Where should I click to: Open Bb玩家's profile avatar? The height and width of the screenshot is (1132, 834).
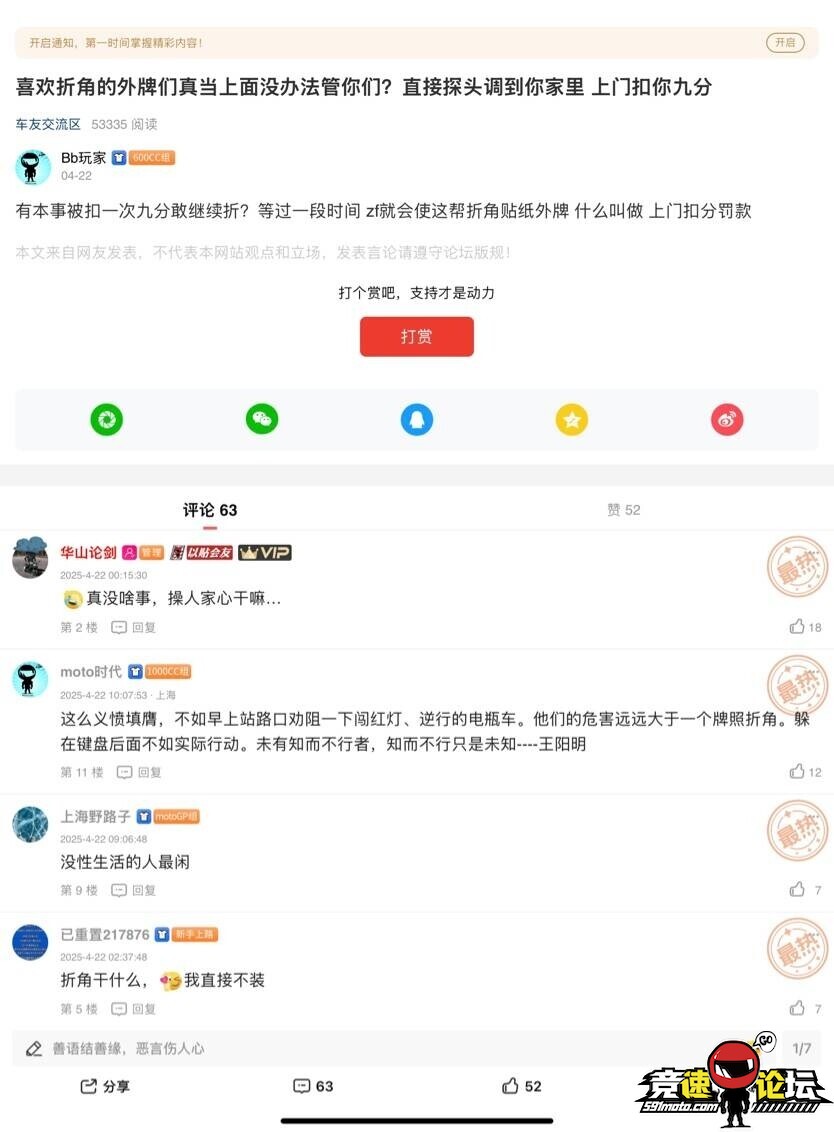[33, 166]
